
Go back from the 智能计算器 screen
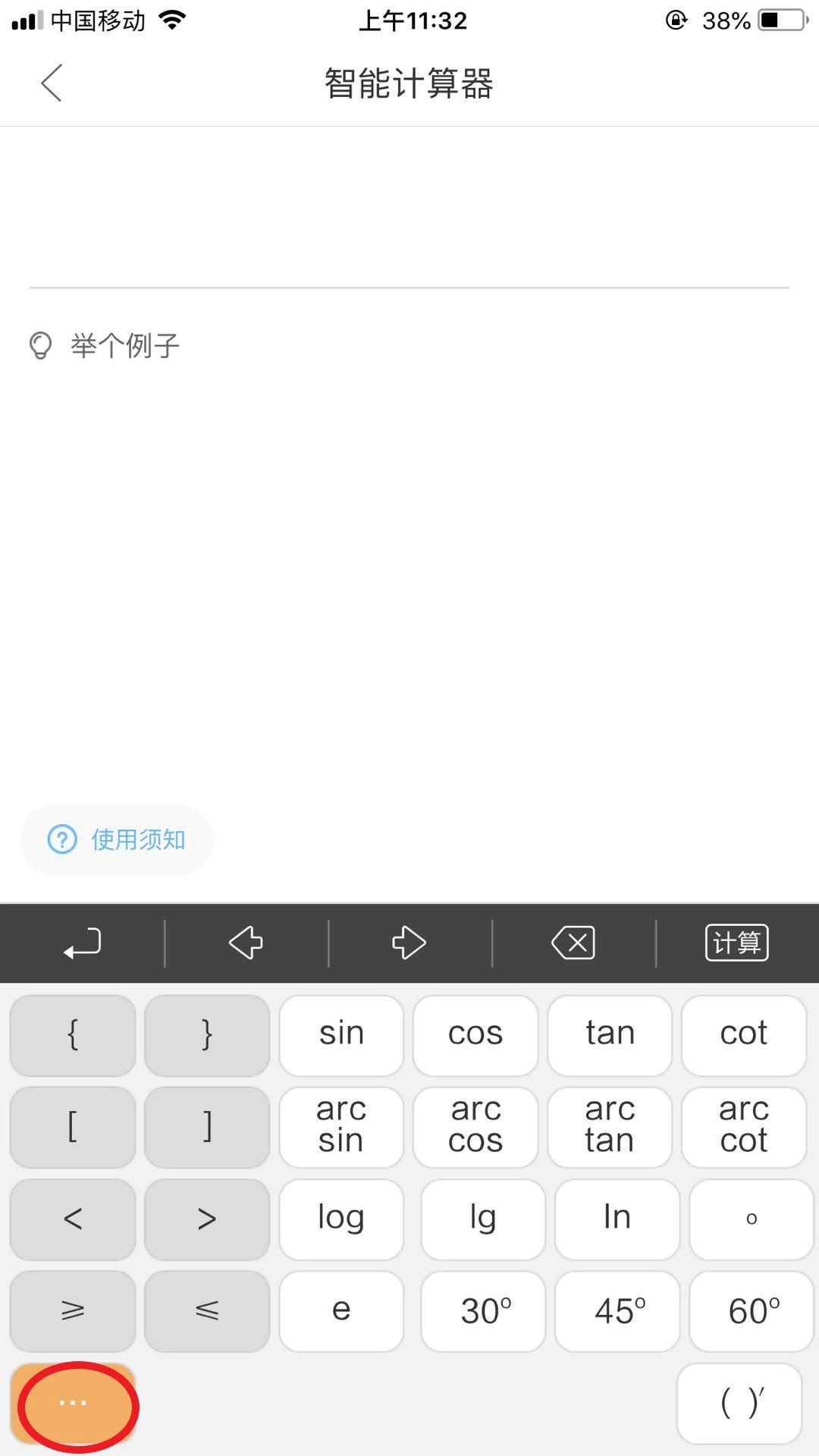[52, 83]
